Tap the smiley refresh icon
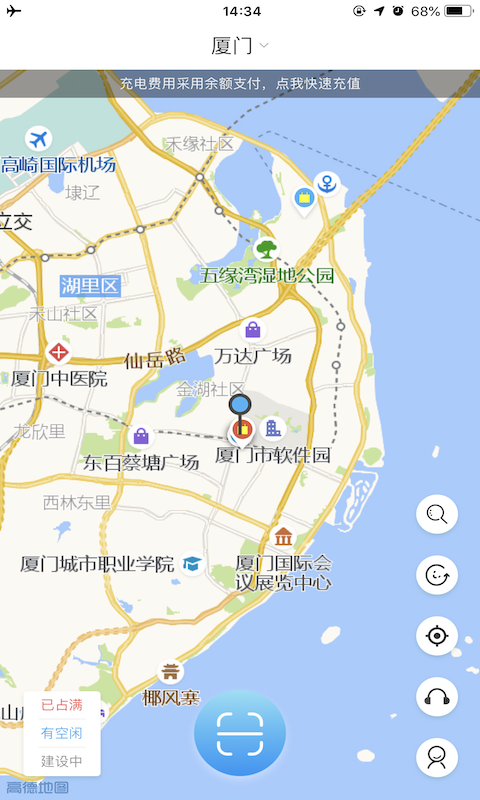 437,575
